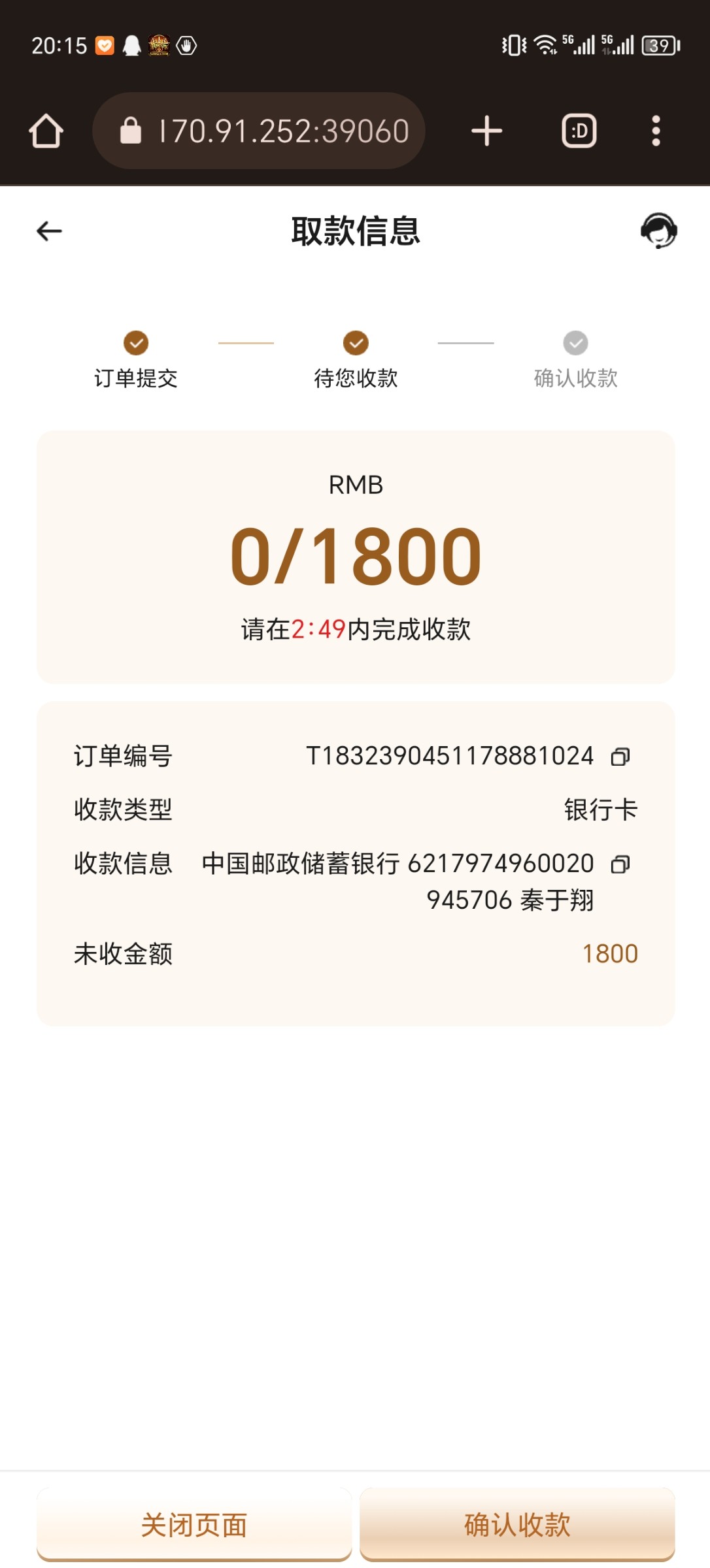This screenshot has width=710, height=1568.
Task: Tap 关闭页面 to close the page
Action: pos(194,1525)
